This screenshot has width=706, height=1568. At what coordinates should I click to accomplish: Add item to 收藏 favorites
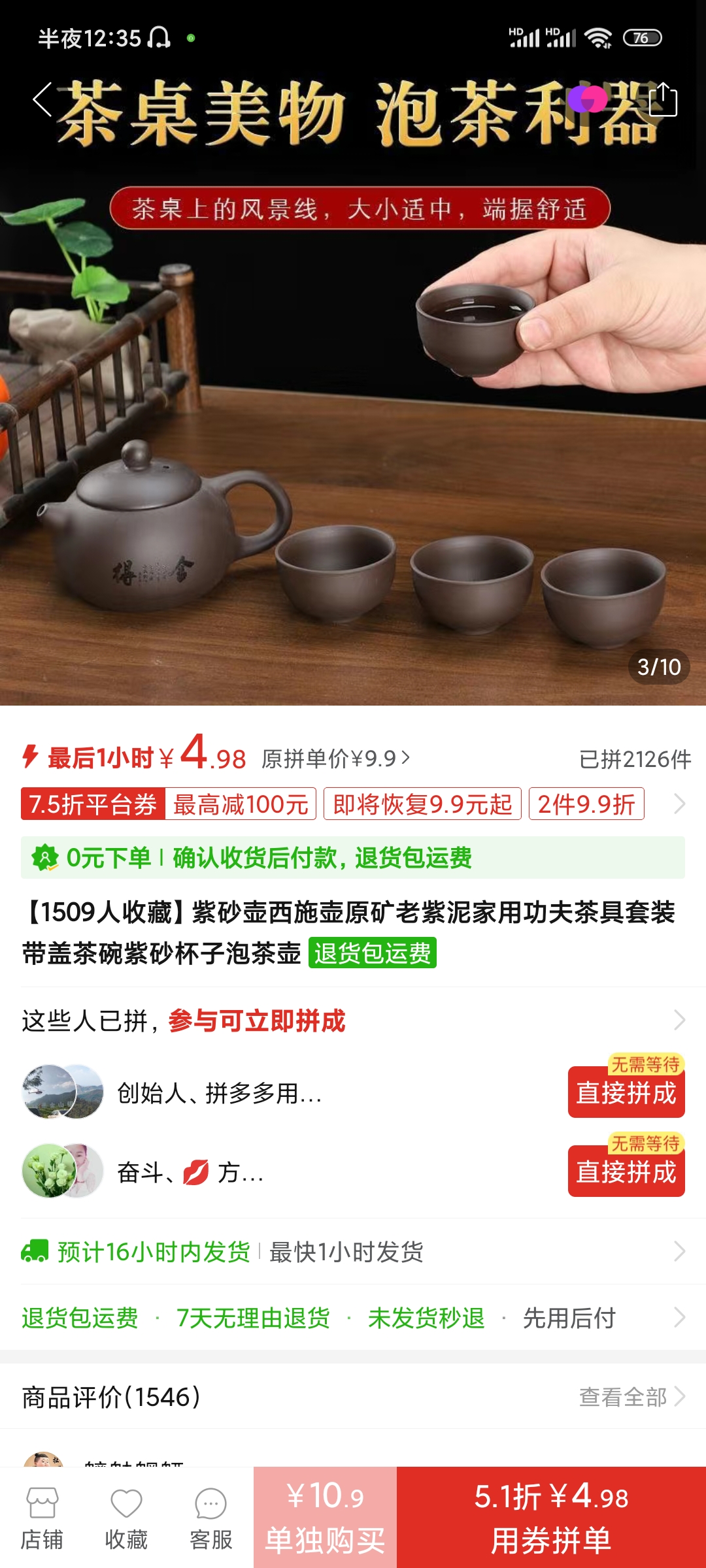coord(126,1518)
